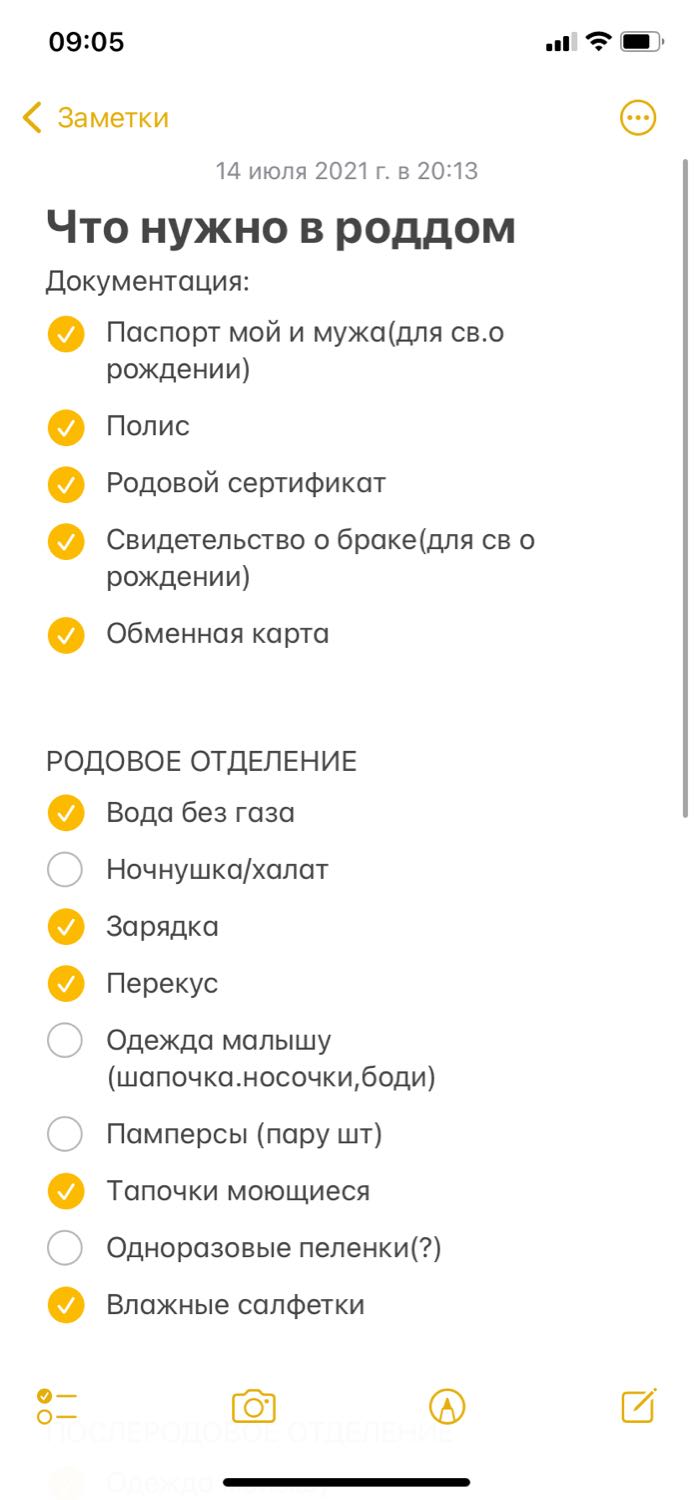Open the camera attachment tool
Viewport: 694px width, 1500px height.
254,1406
